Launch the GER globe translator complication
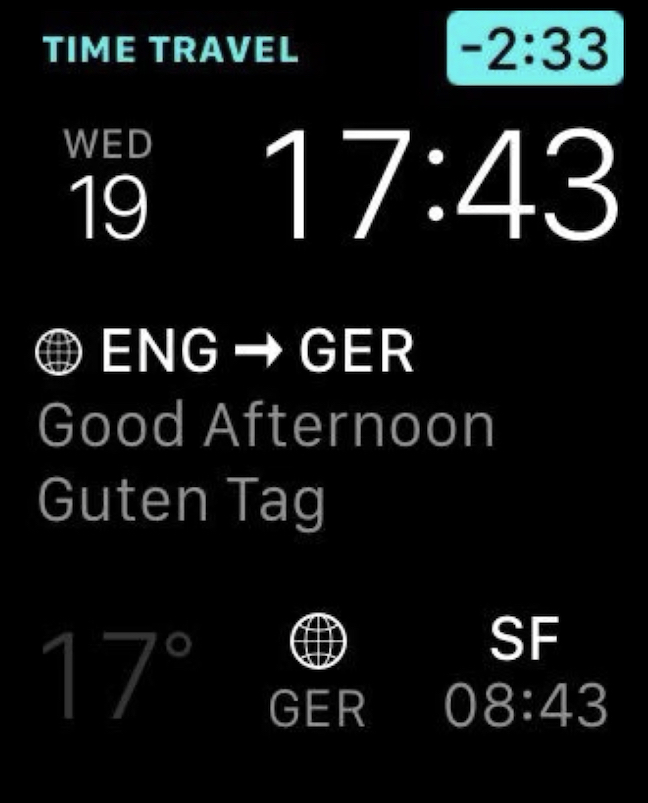 pyautogui.click(x=318, y=672)
